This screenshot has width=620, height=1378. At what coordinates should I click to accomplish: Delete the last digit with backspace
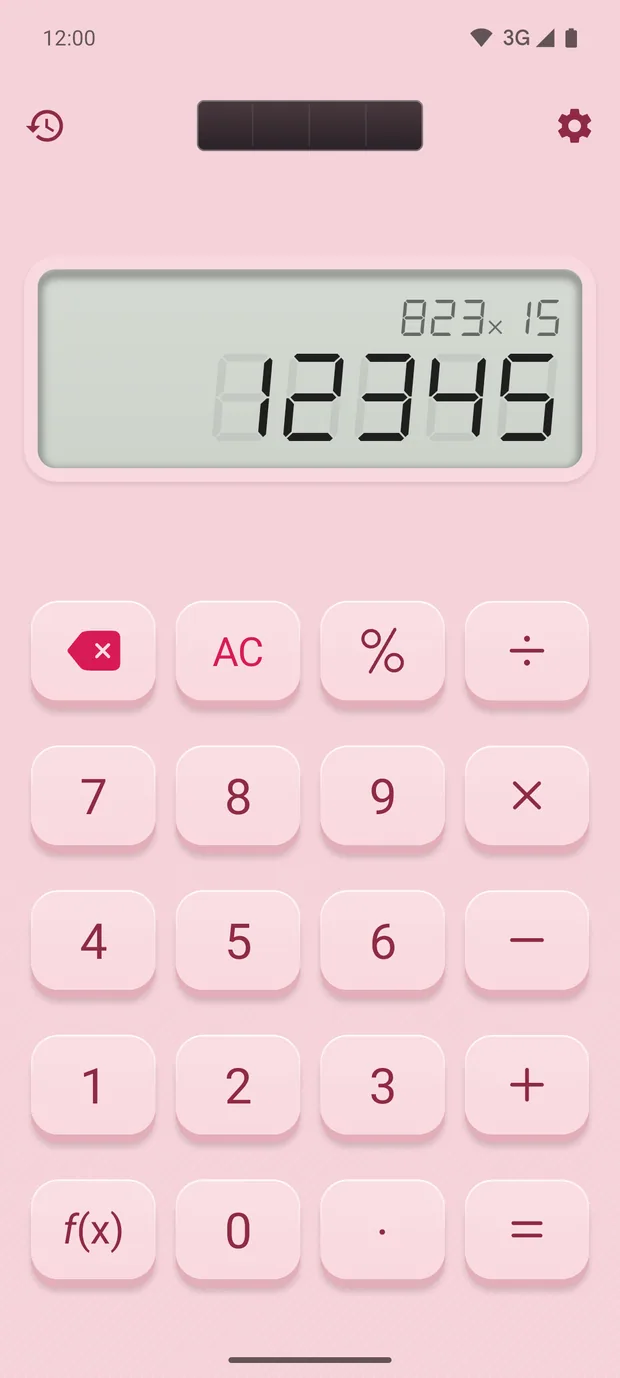pos(93,651)
